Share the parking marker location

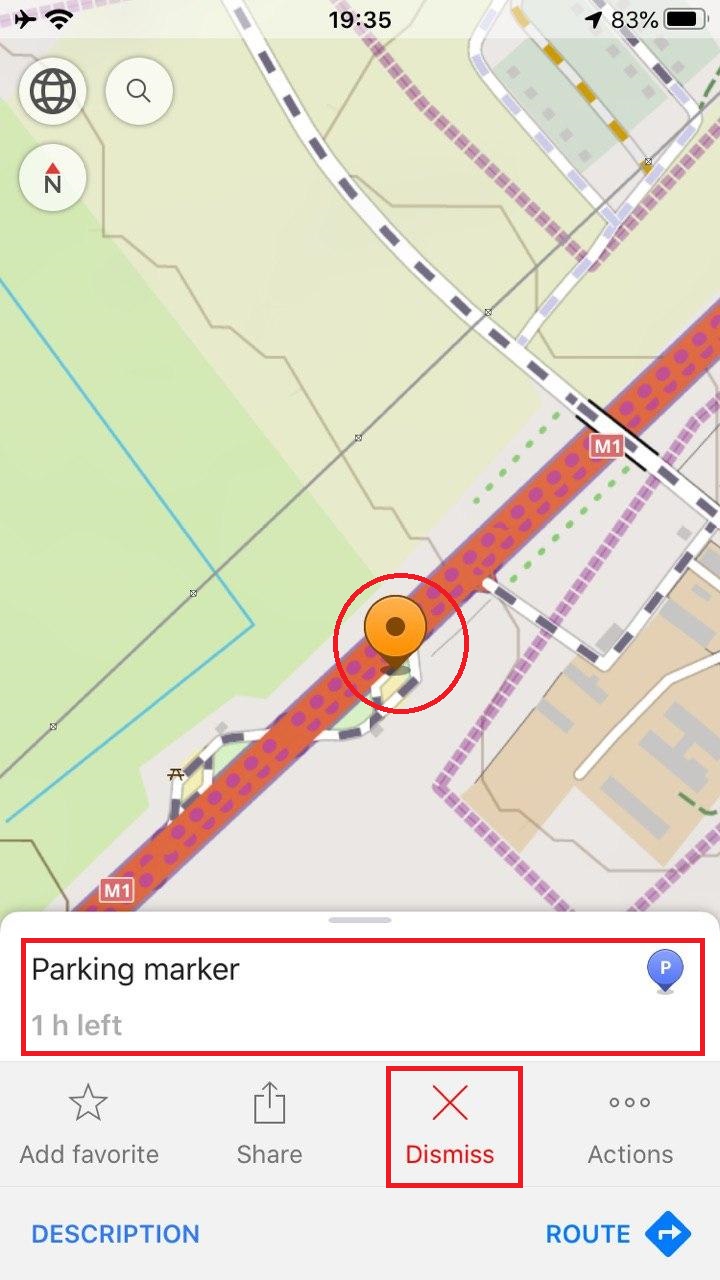pyautogui.click(x=269, y=1126)
